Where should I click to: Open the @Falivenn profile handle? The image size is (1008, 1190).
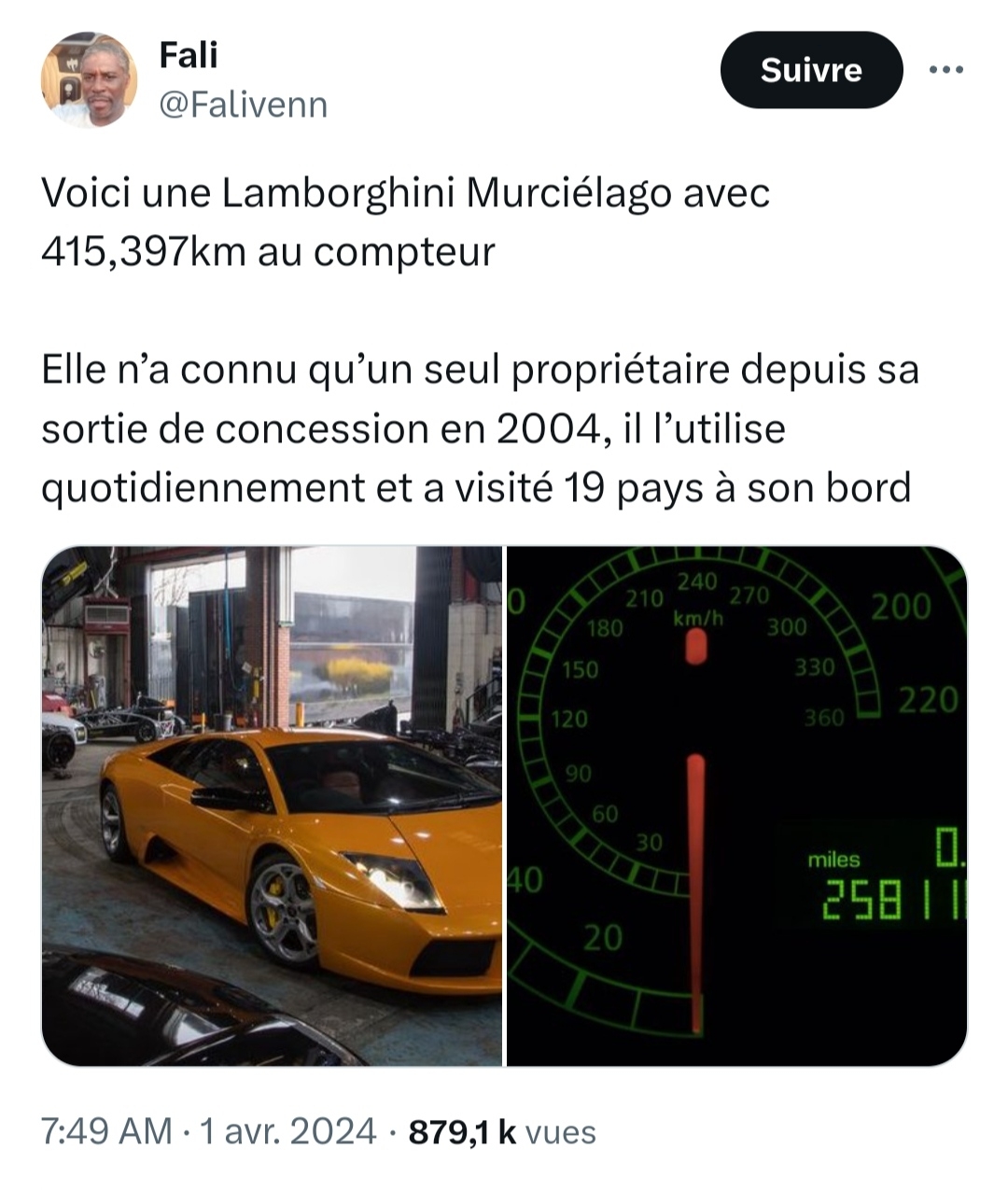point(244,105)
